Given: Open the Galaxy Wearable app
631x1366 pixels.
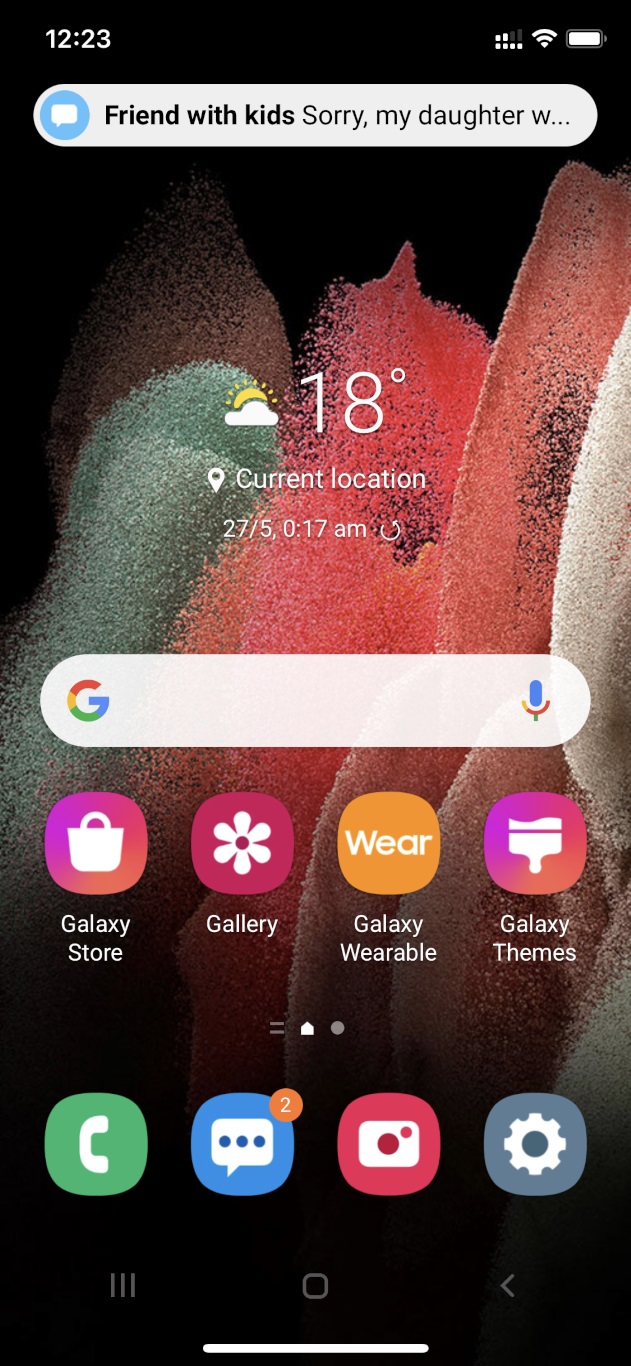Looking at the screenshot, I should click(388, 843).
